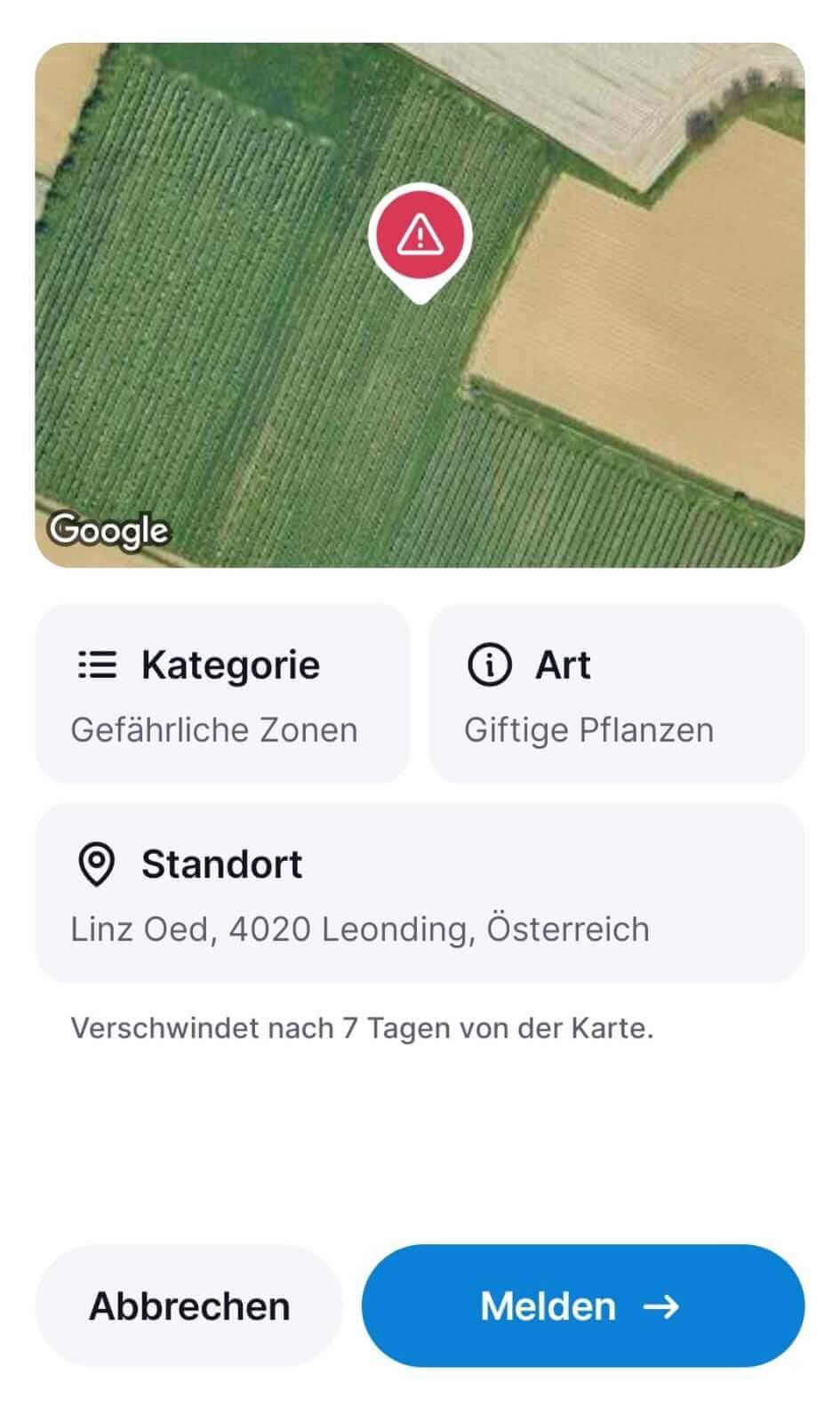Click the Leonding address text

(x=360, y=928)
